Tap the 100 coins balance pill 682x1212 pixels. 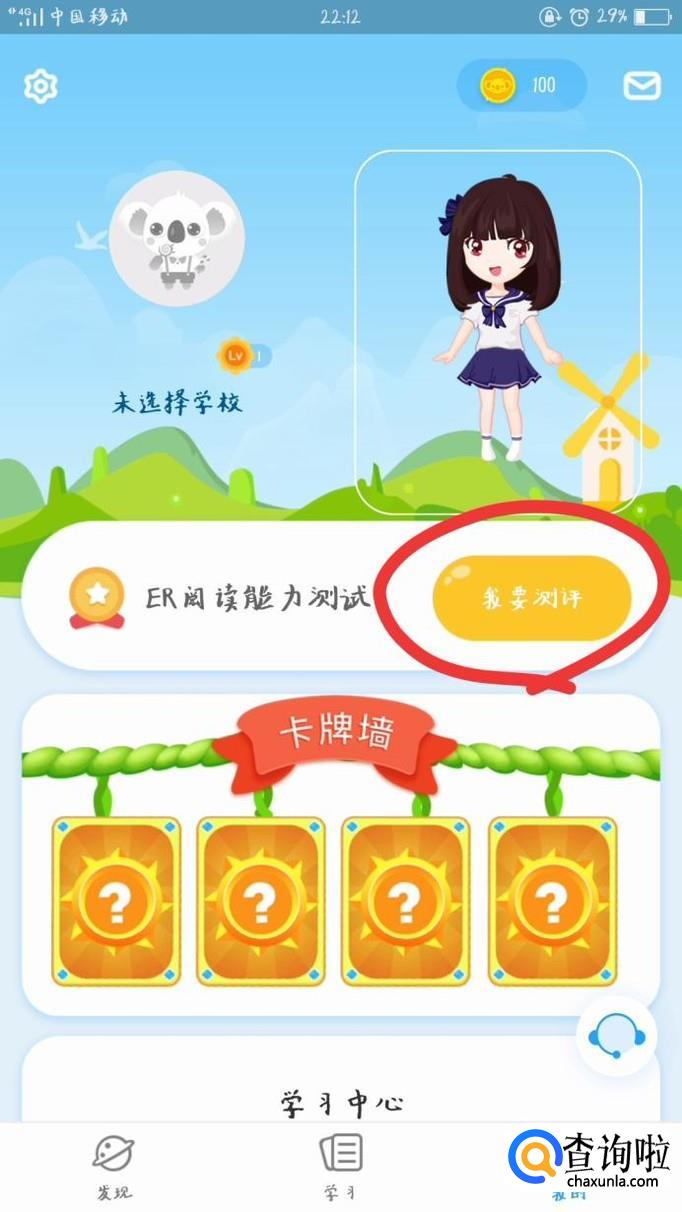[x=521, y=85]
